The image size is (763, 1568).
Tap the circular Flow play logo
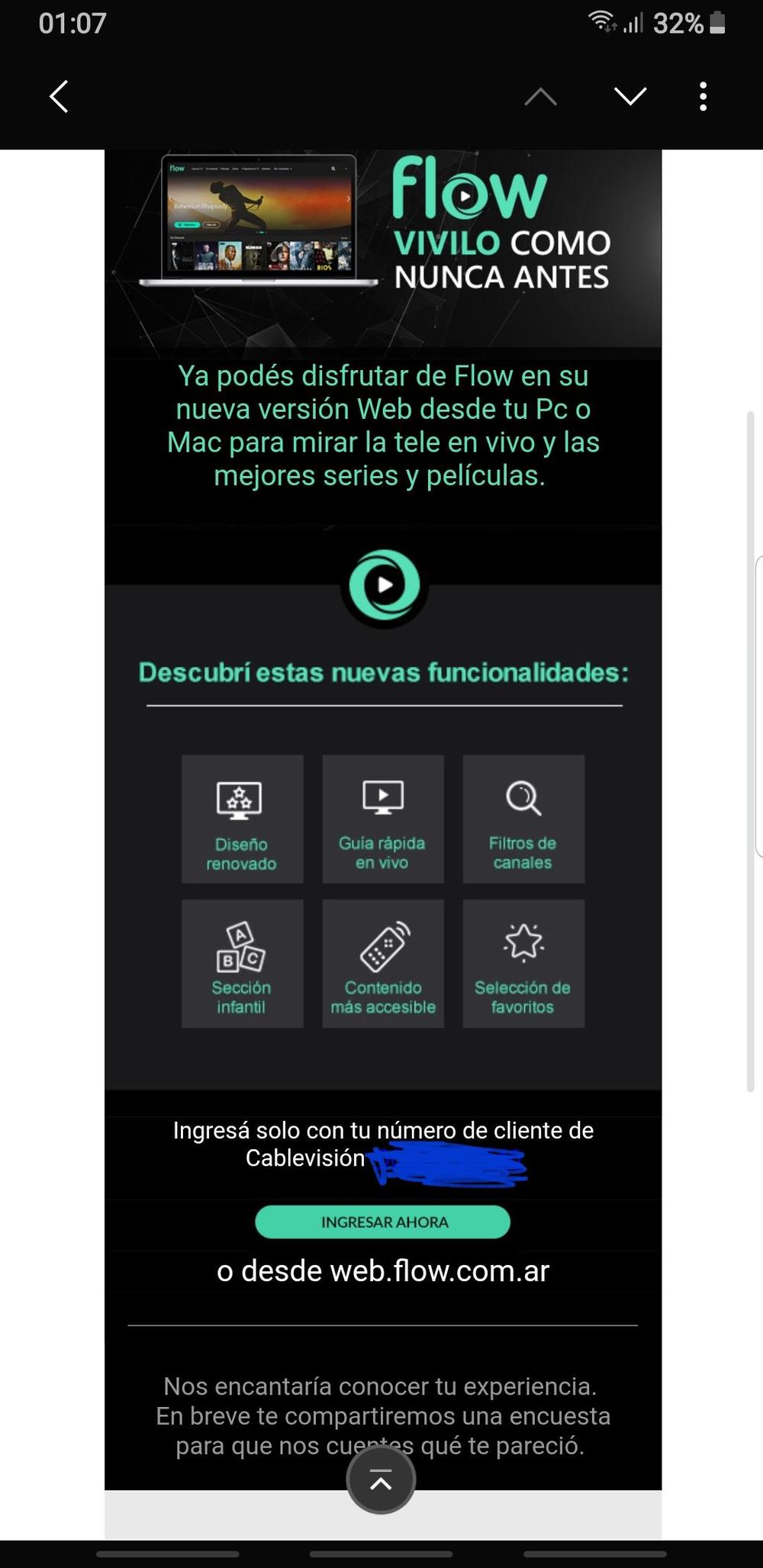383,586
